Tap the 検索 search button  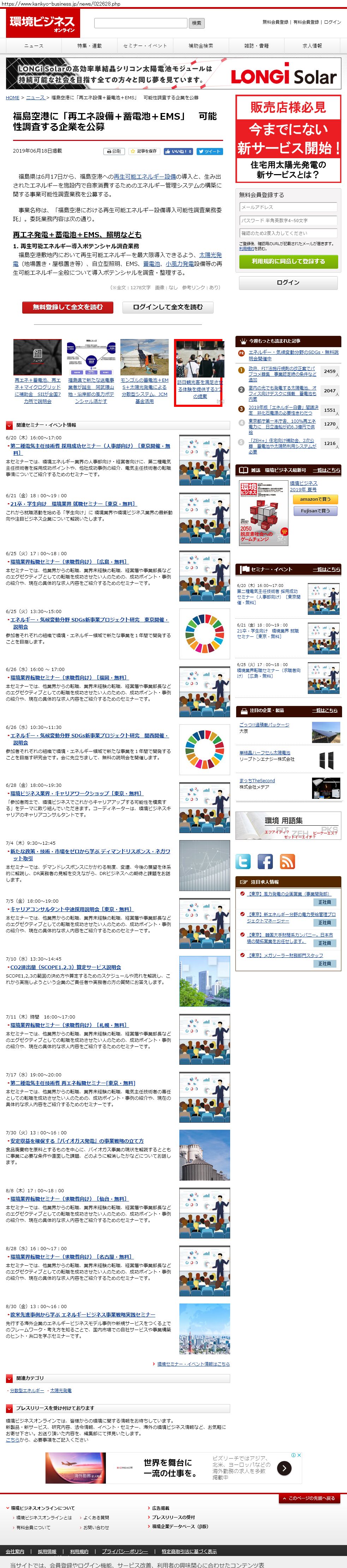pos(197,23)
